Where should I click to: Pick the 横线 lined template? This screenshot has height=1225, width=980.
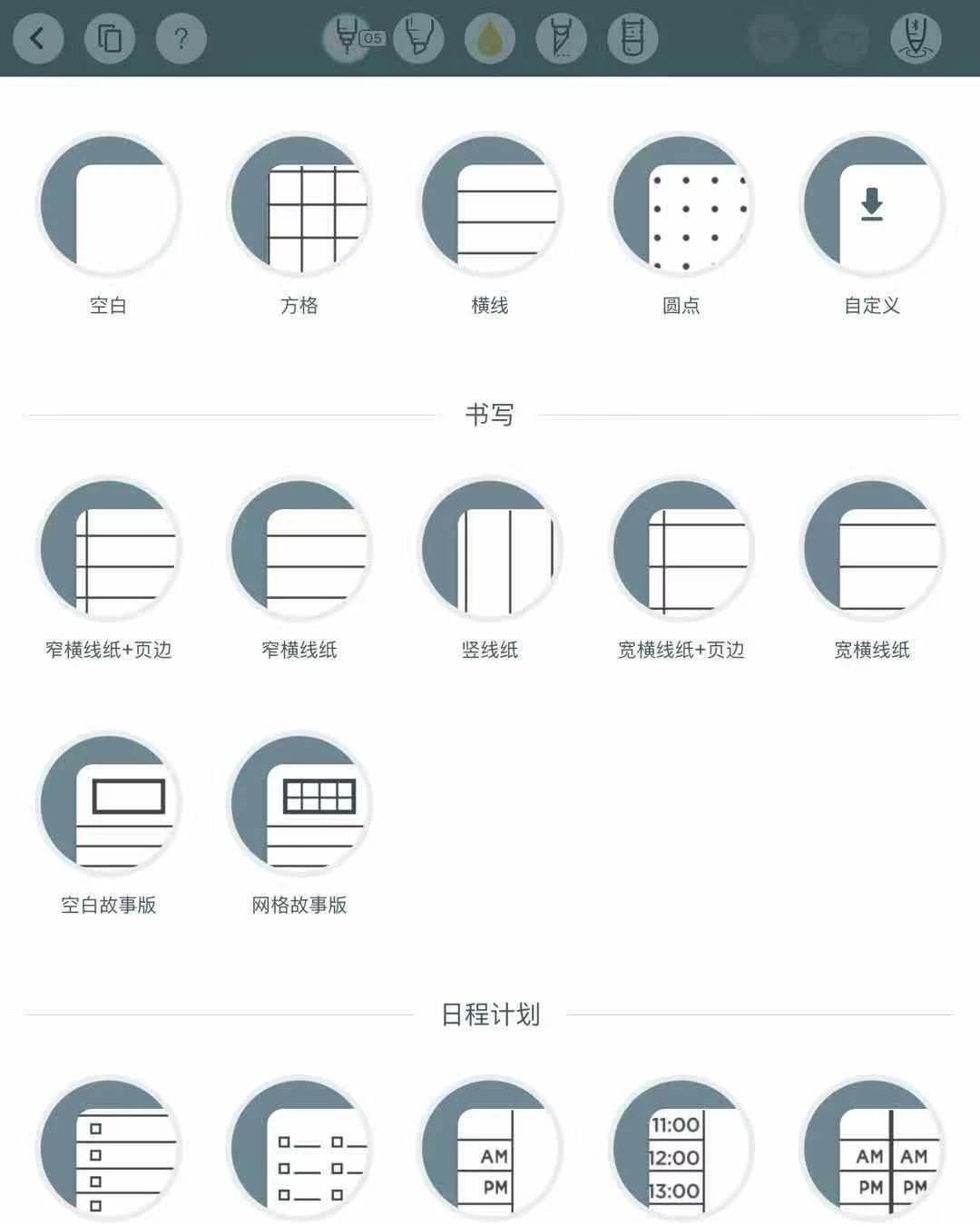coord(490,205)
